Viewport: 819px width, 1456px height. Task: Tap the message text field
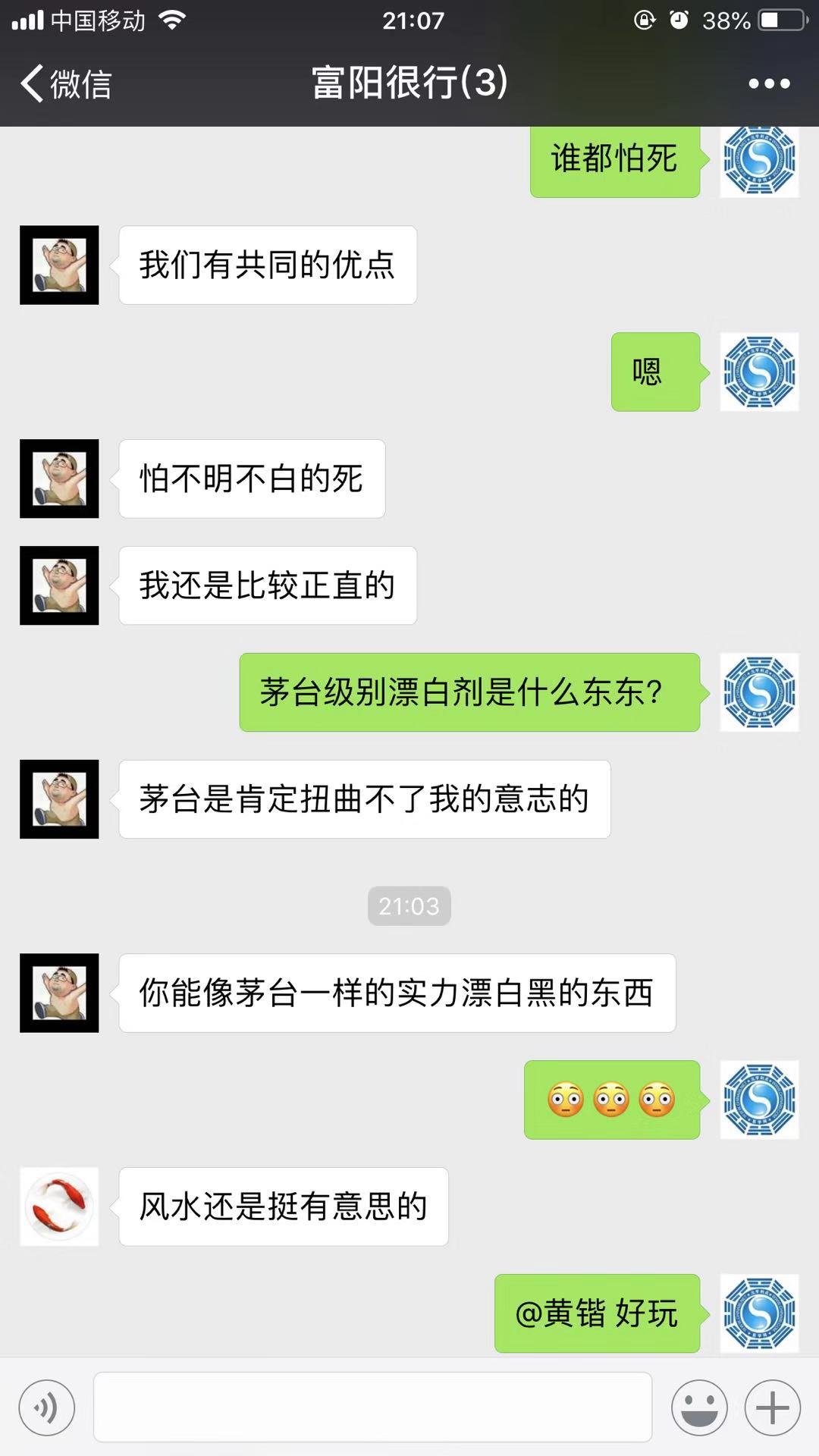372,1407
